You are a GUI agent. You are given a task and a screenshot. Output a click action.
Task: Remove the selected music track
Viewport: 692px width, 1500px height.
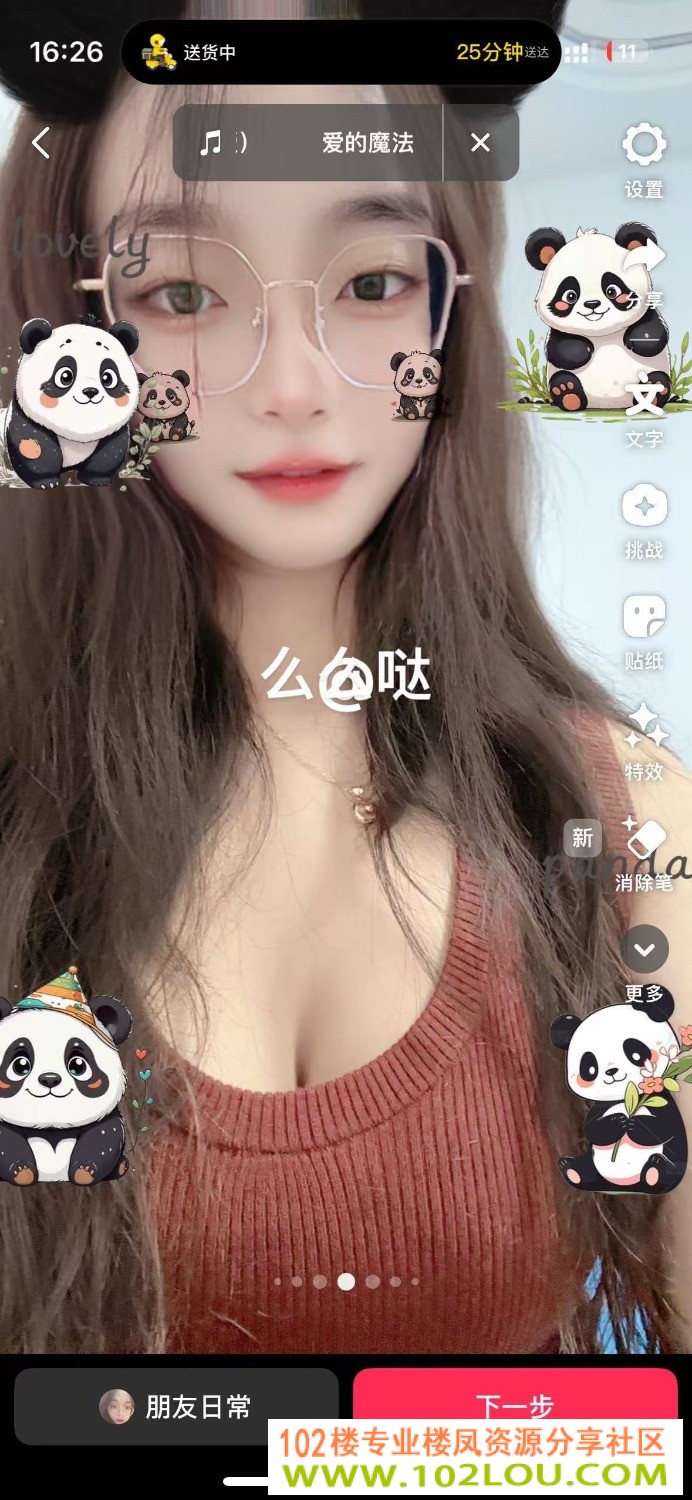tap(481, 143)
